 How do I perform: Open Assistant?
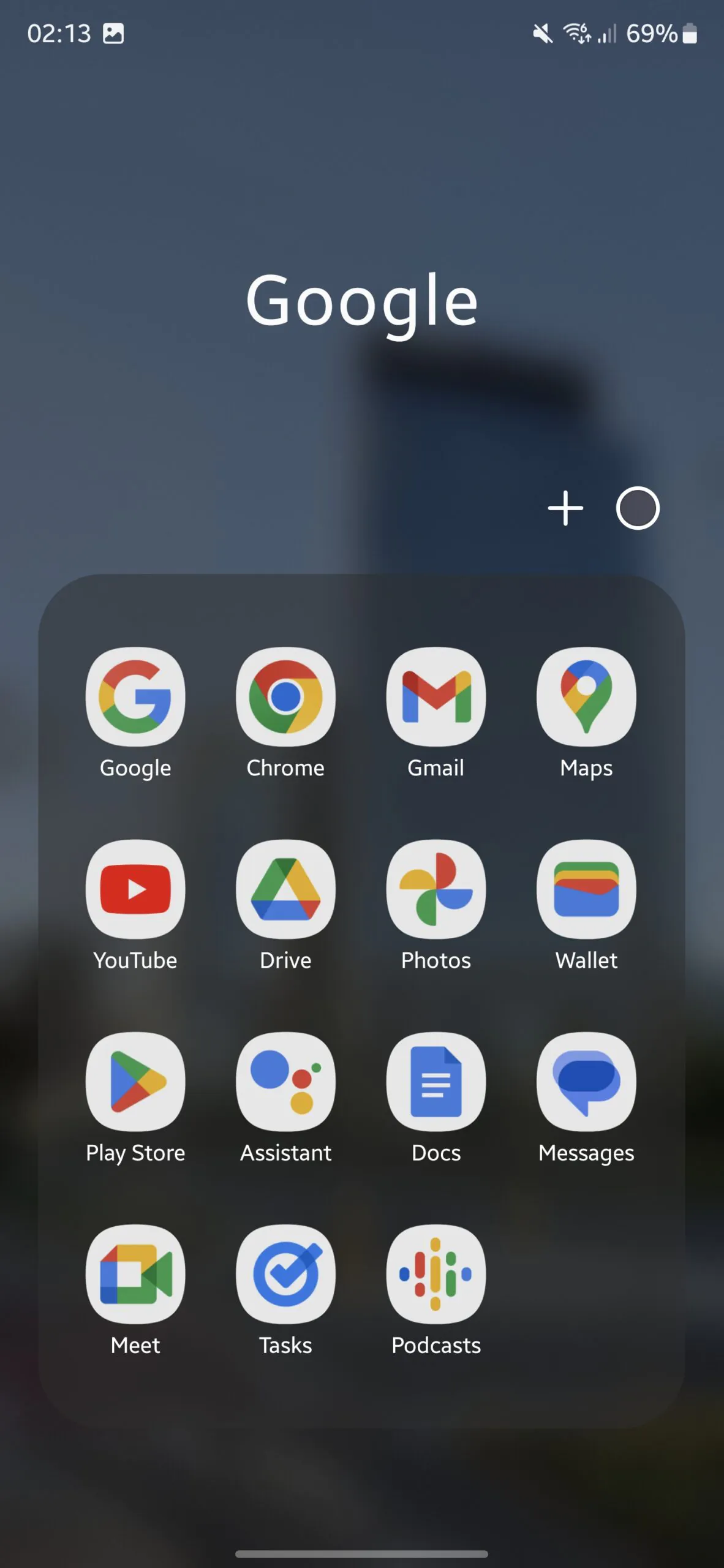tap(285, 1082)
